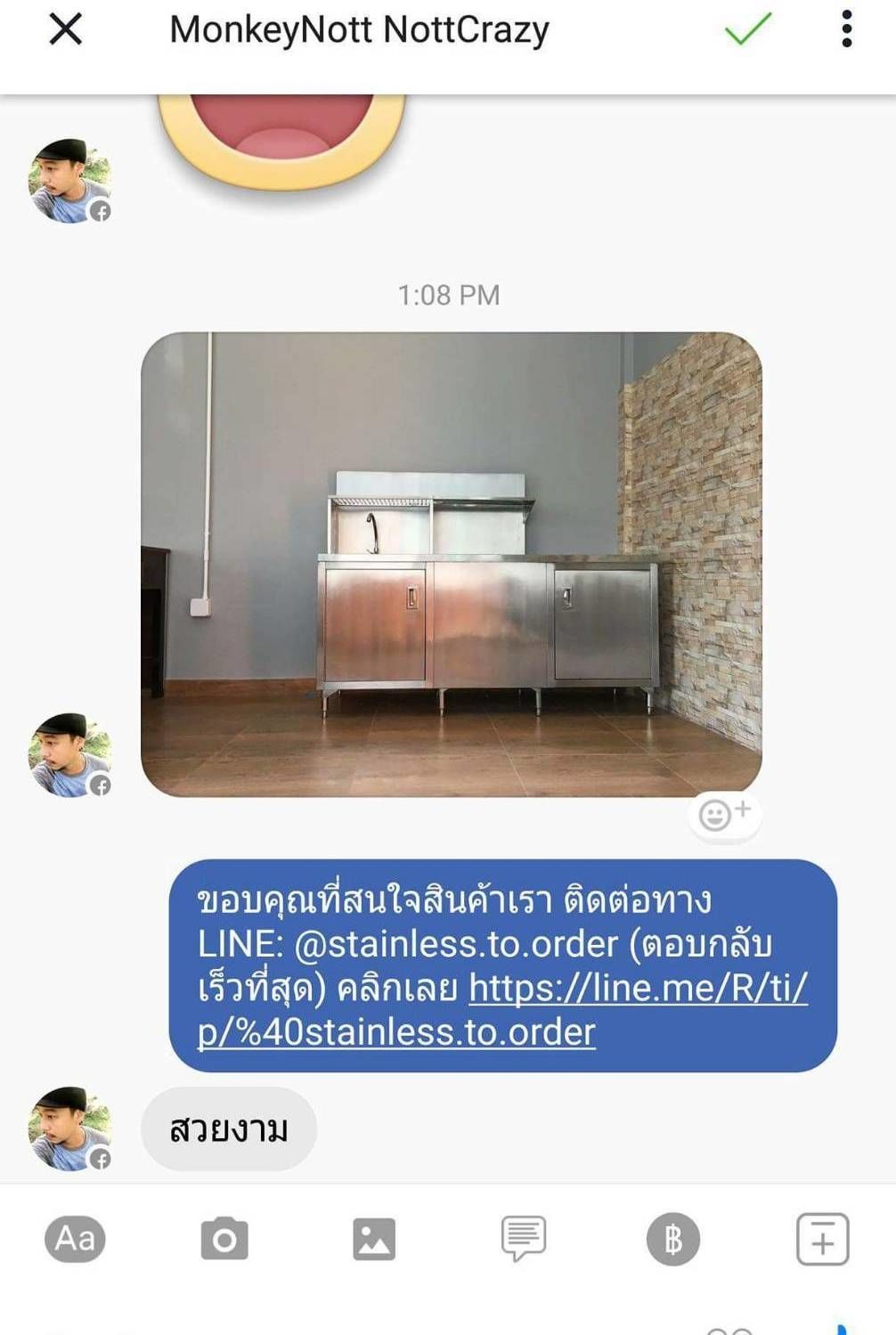Close the conversation with MonkeyNott NottCrazy
Image resolution: width=896 pixels, height=1335 pixels.
66,29
